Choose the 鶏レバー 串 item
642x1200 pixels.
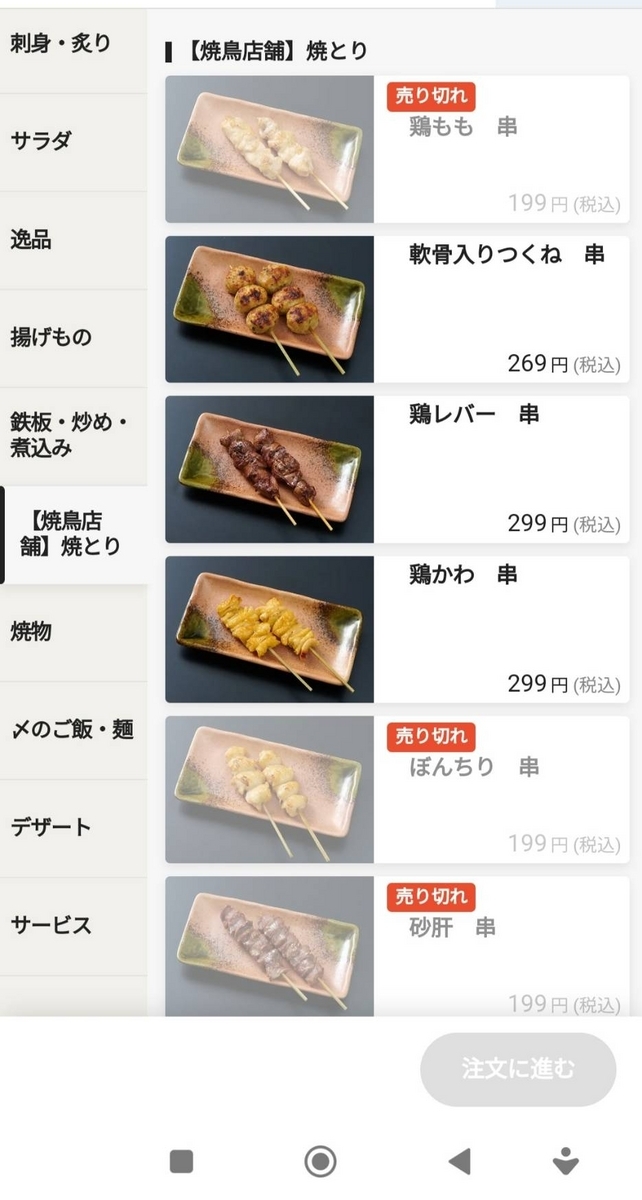click(397, 469)
